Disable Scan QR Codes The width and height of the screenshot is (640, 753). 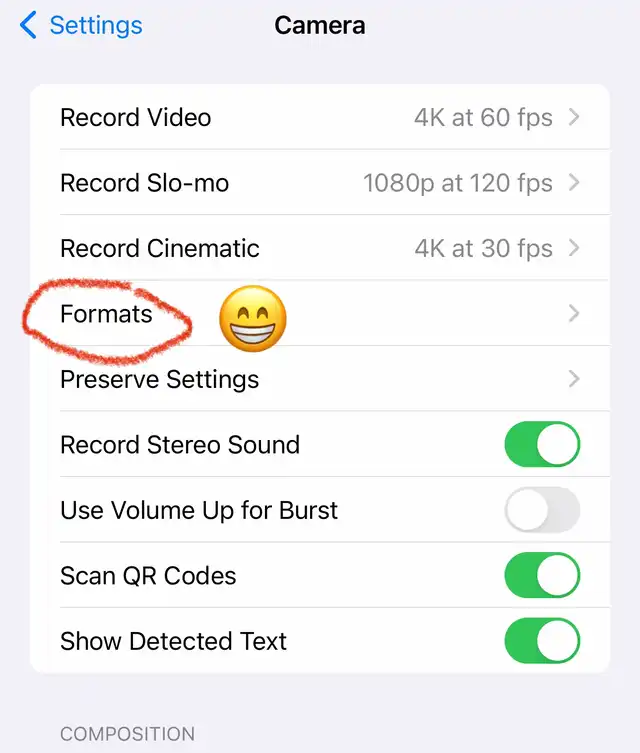tap(542, 576)
